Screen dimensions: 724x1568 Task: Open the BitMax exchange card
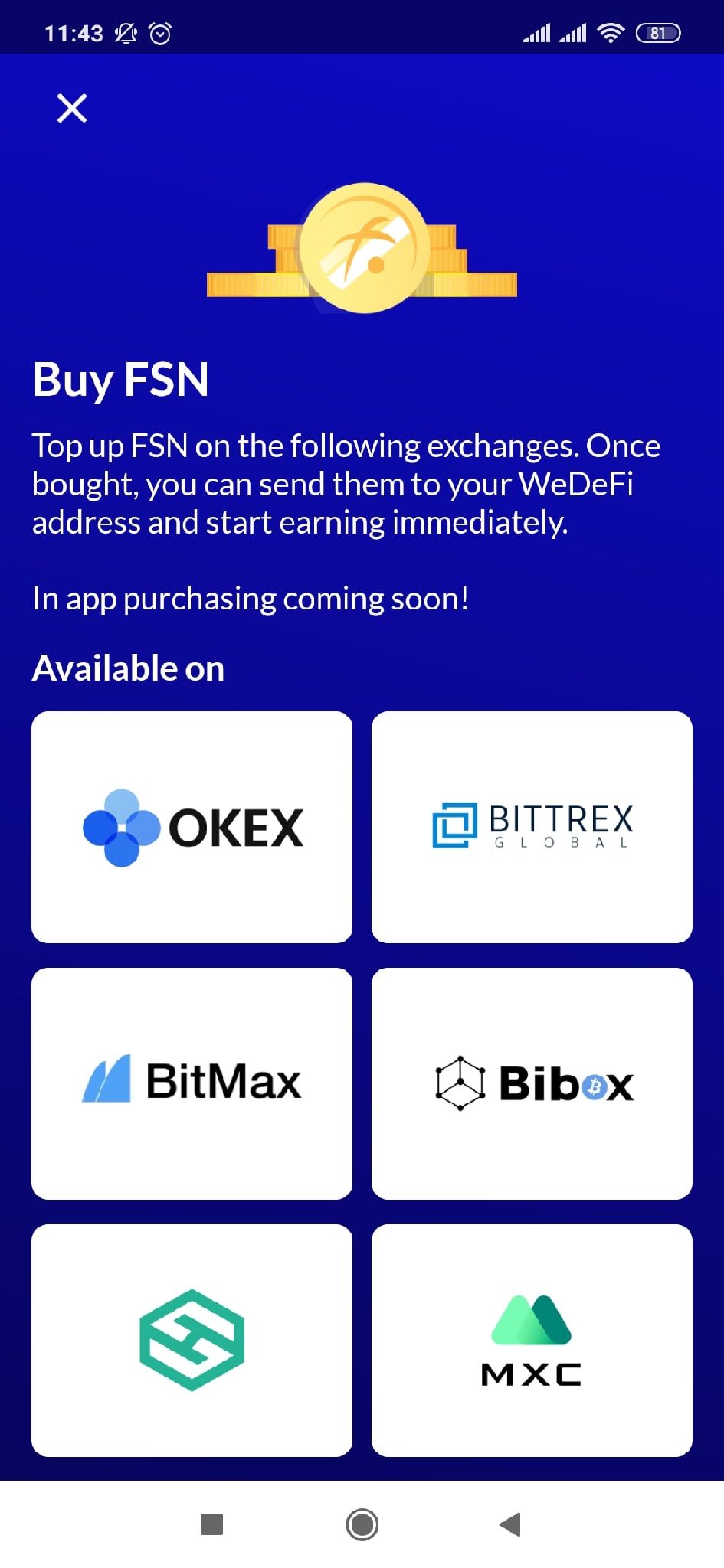tap(192, 1083)
